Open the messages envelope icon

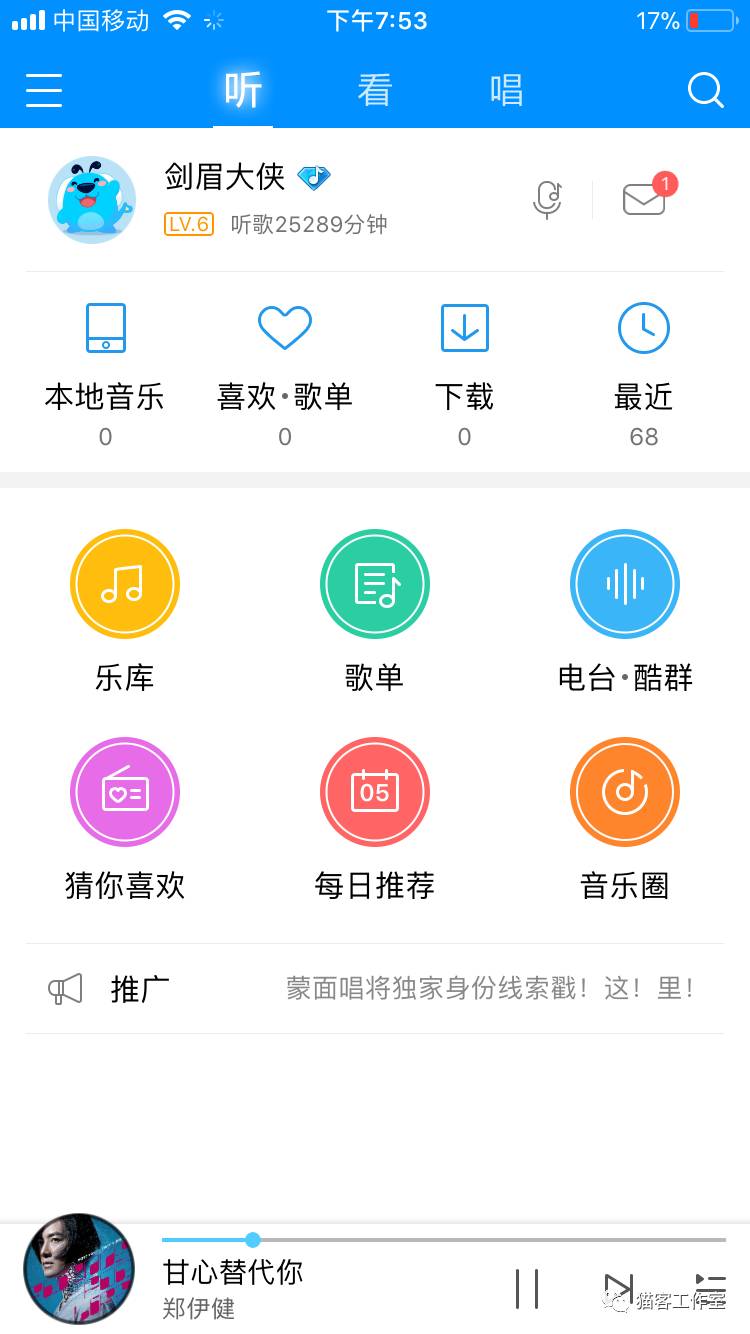[x=644, y=199]
